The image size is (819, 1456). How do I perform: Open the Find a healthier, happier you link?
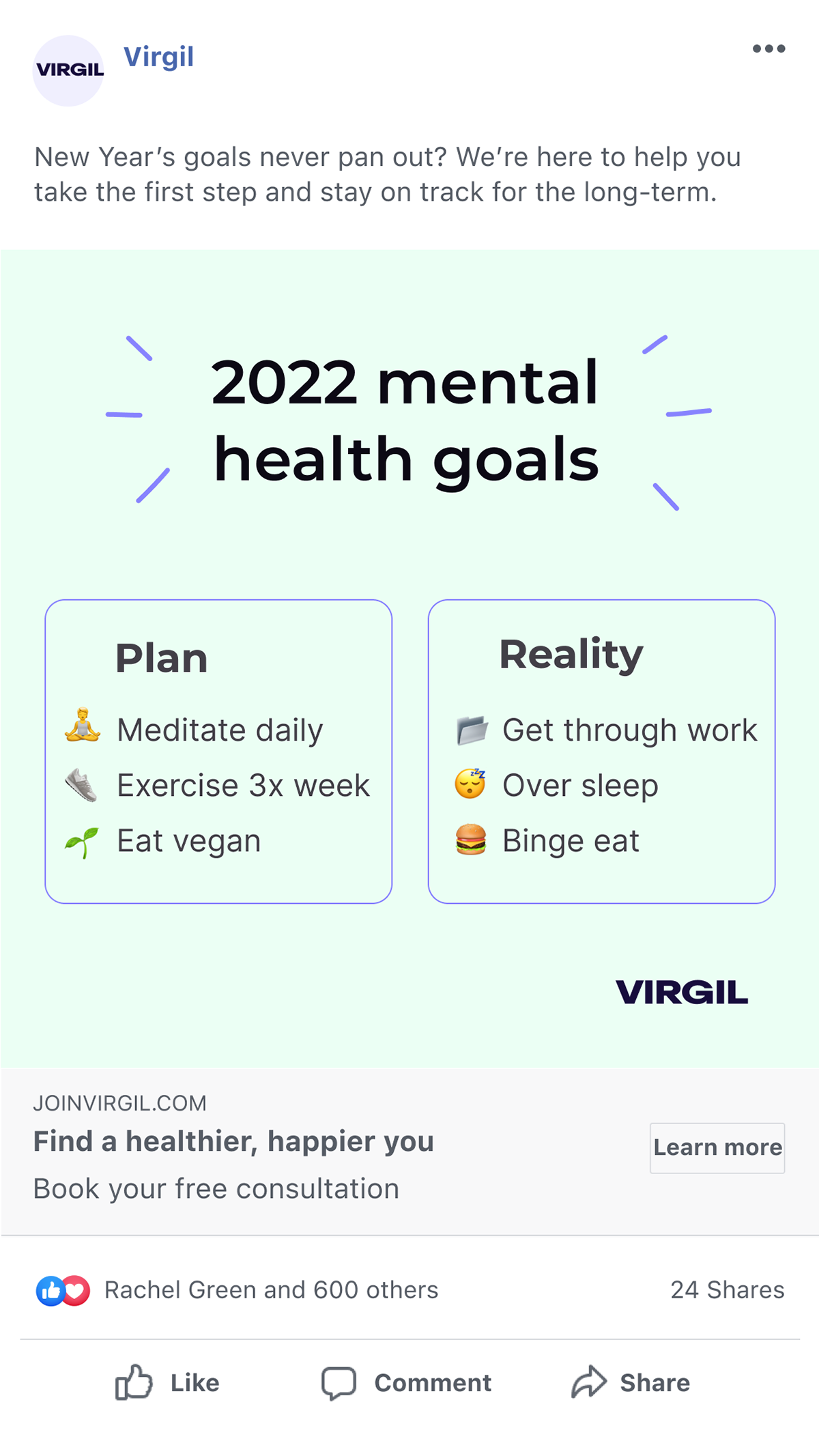pos(233,1141)
